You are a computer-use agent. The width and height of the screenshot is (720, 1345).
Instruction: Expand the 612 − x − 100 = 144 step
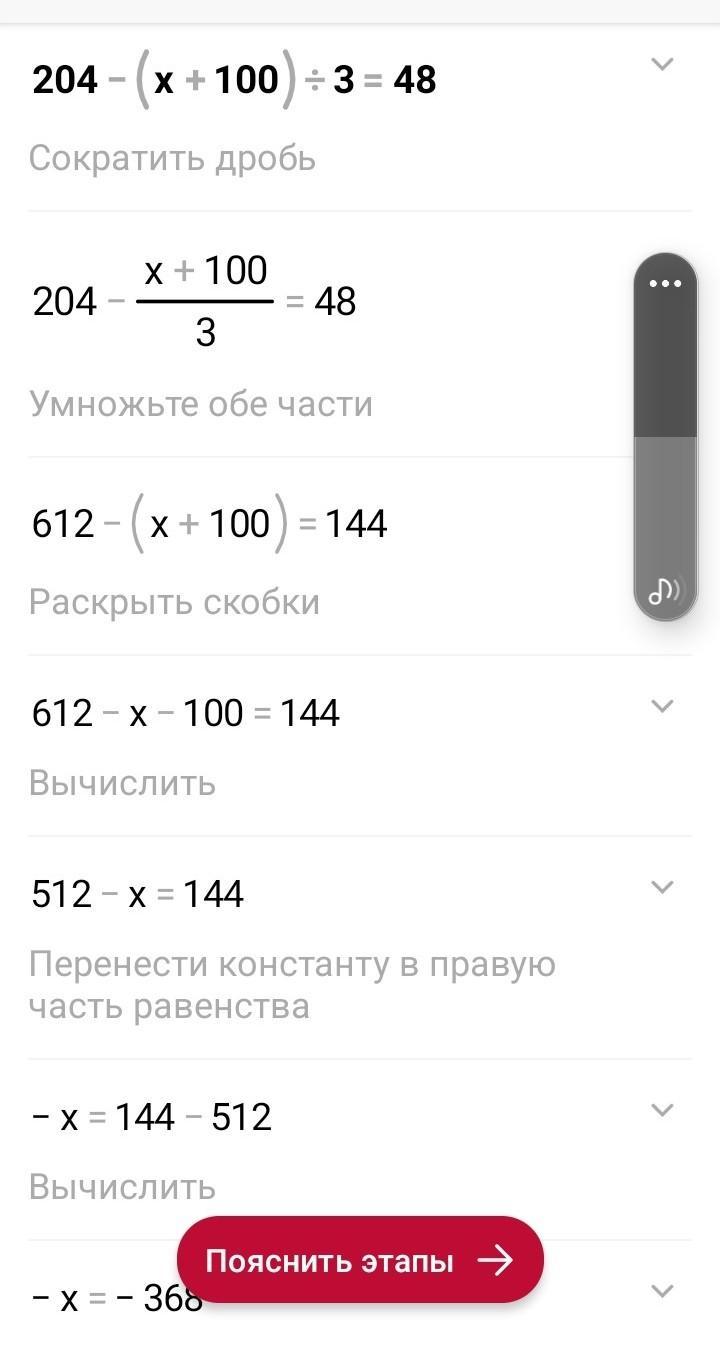click(662, 706)
